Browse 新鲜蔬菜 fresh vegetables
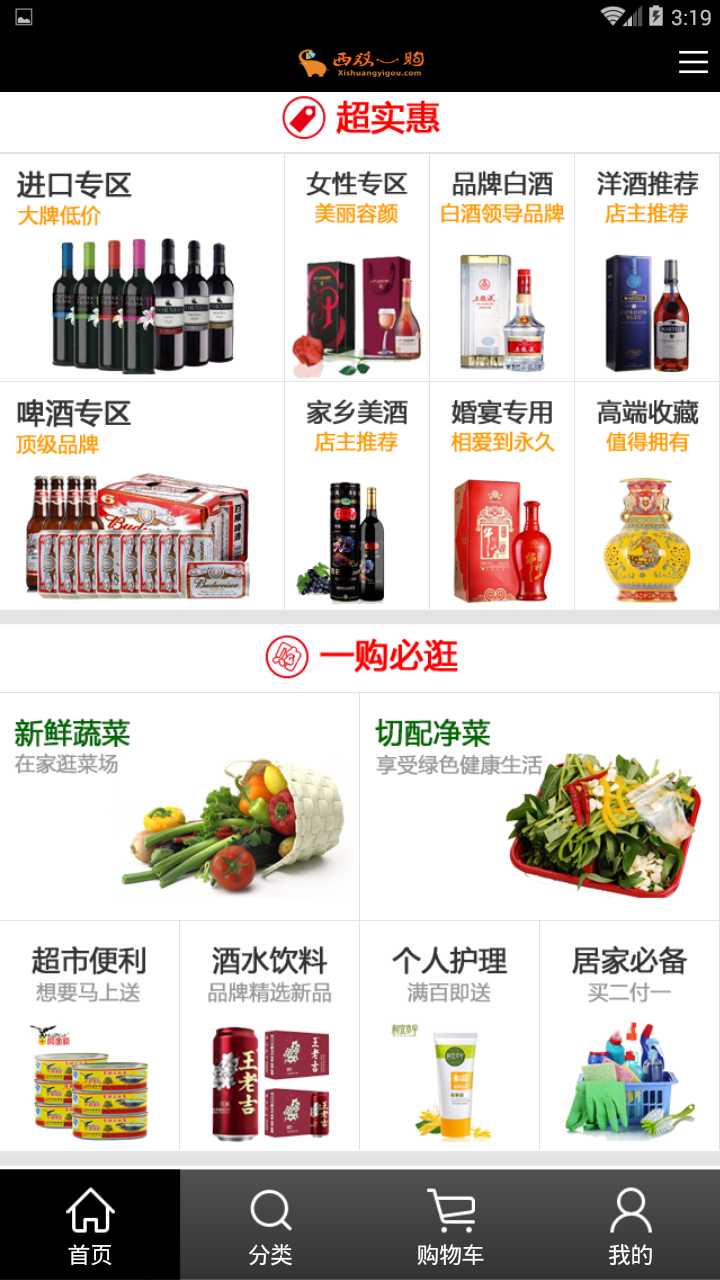 180,807
